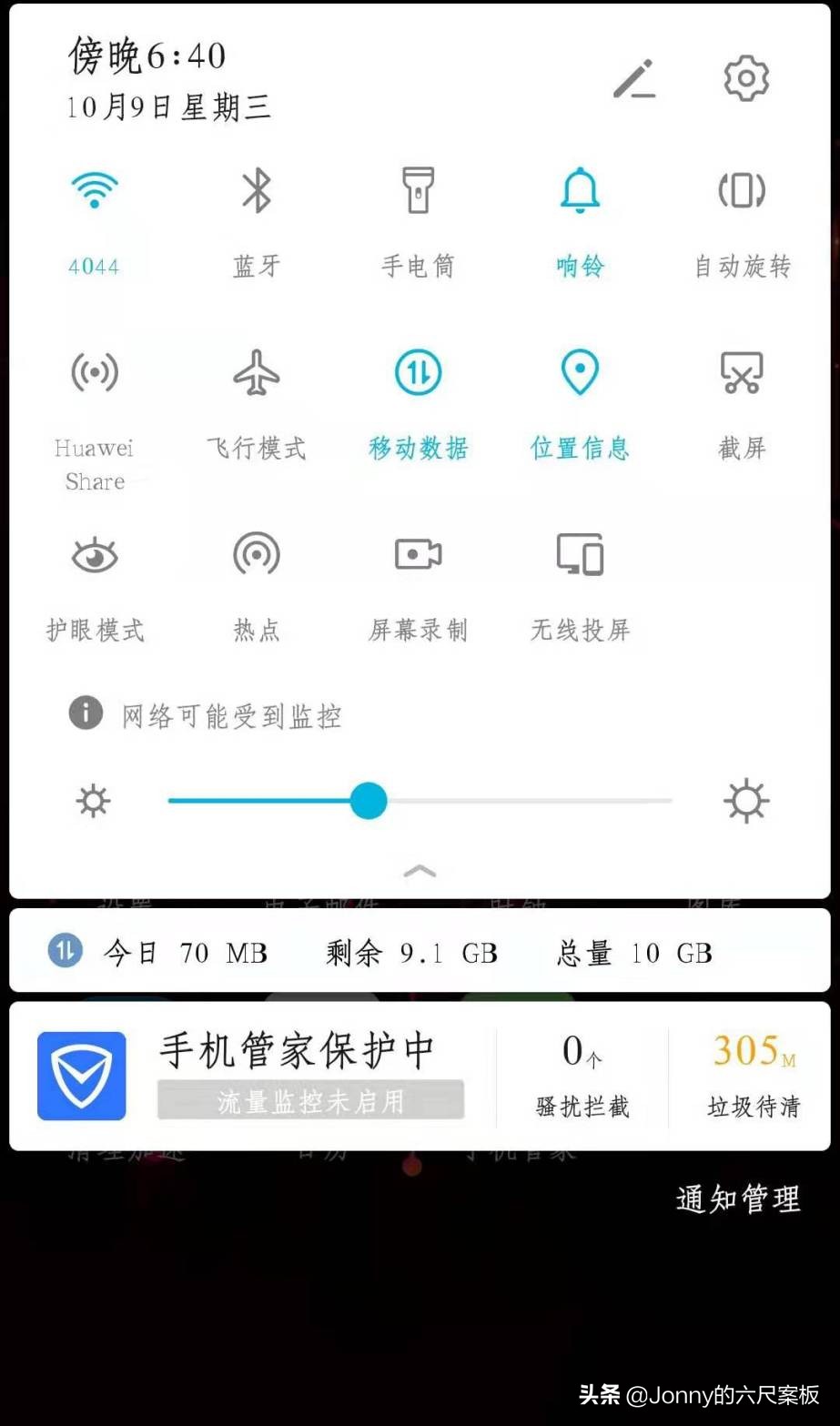Tap the 手机管家 shield icon in notifications

pos(82,1076)
